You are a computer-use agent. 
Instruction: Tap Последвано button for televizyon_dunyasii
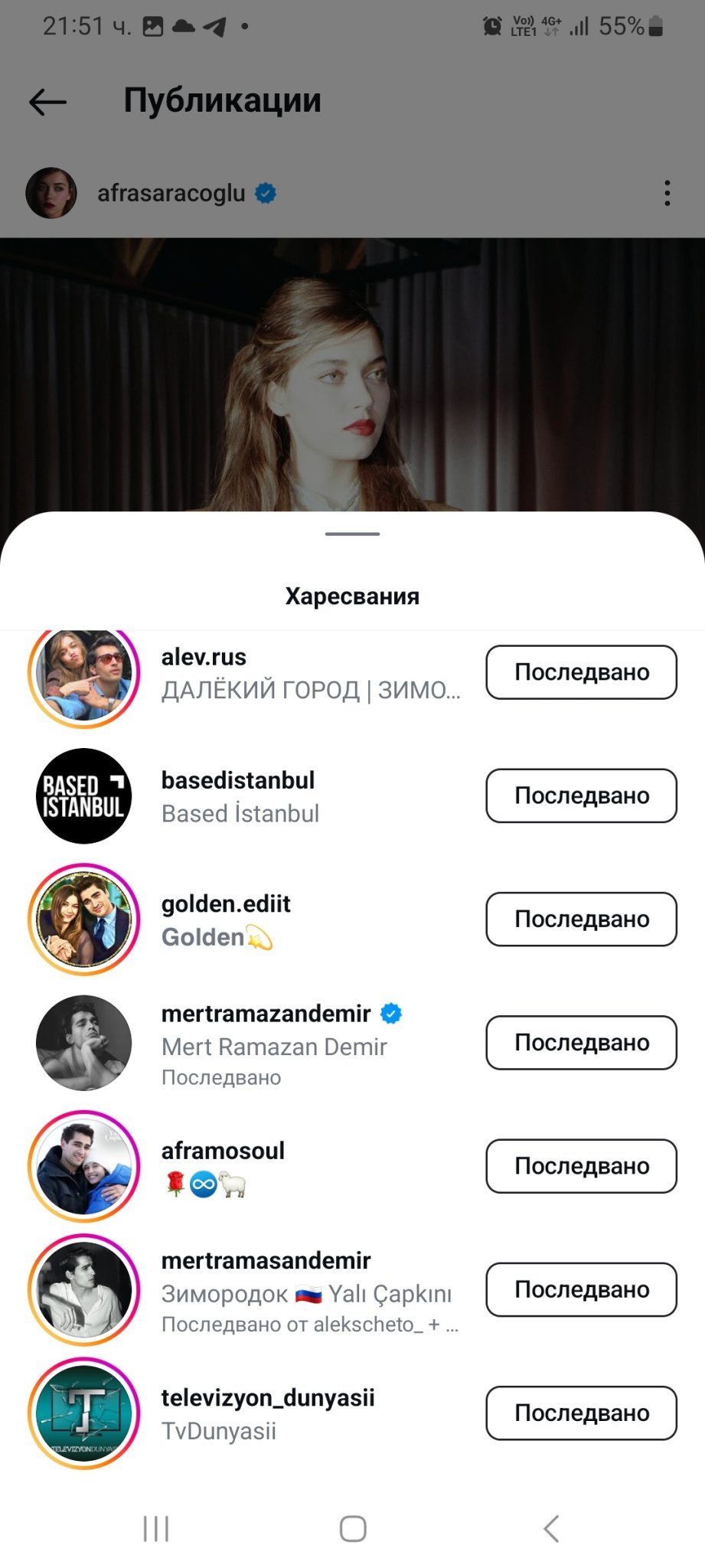[581, 1413]
